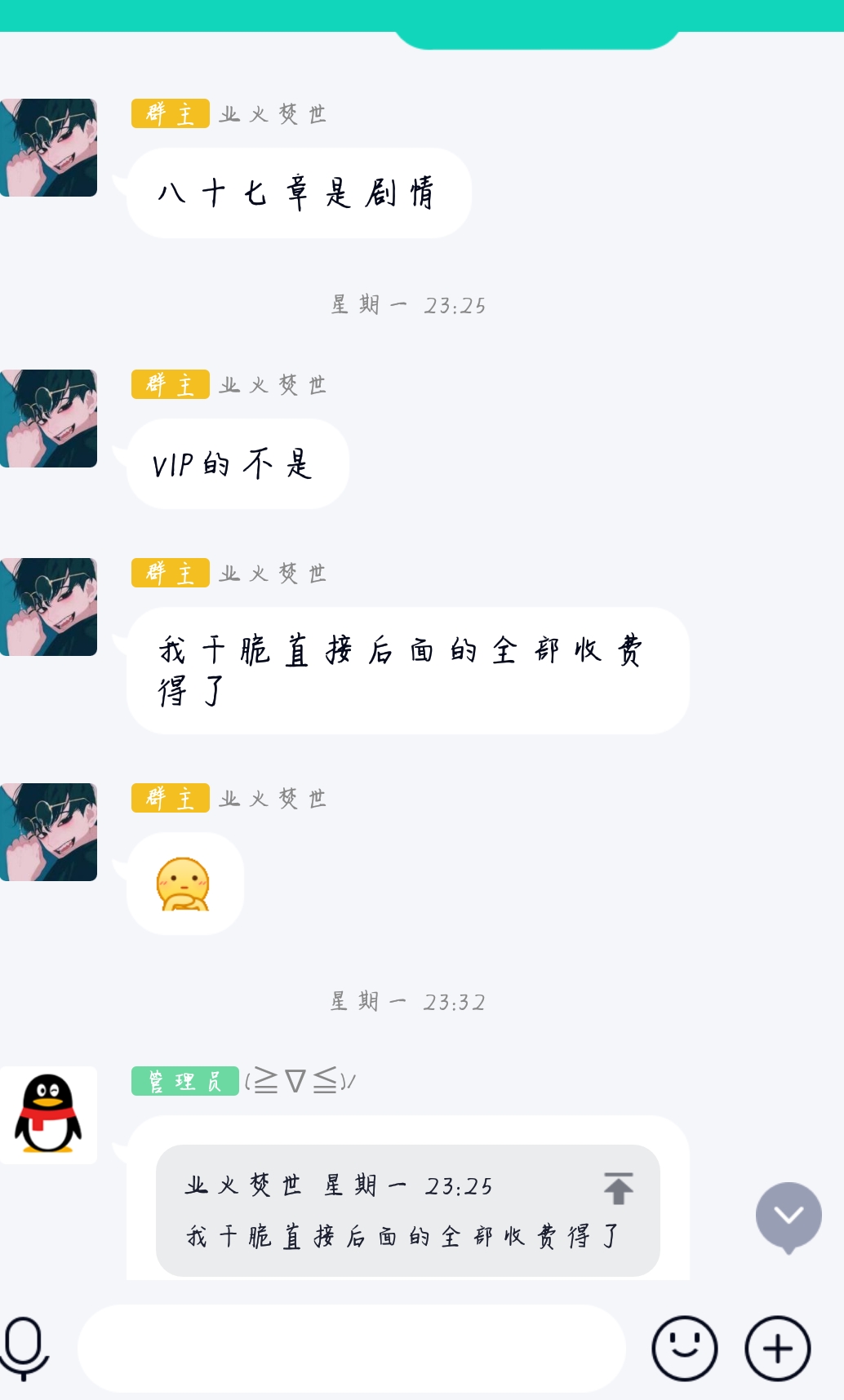Viewport: 844px width, 1400px height.
Task: Open avatar beside "八十七章是剧情" message
Action: [x=48, y=148]
